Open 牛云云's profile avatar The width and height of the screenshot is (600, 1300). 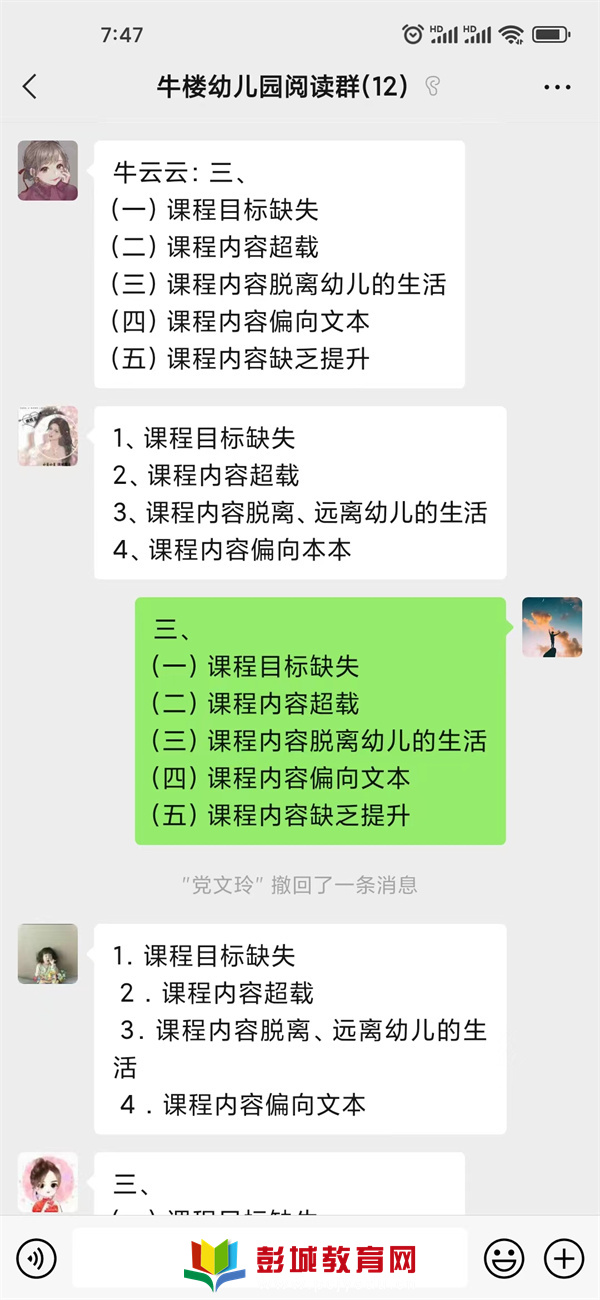(x=47, y=170)
